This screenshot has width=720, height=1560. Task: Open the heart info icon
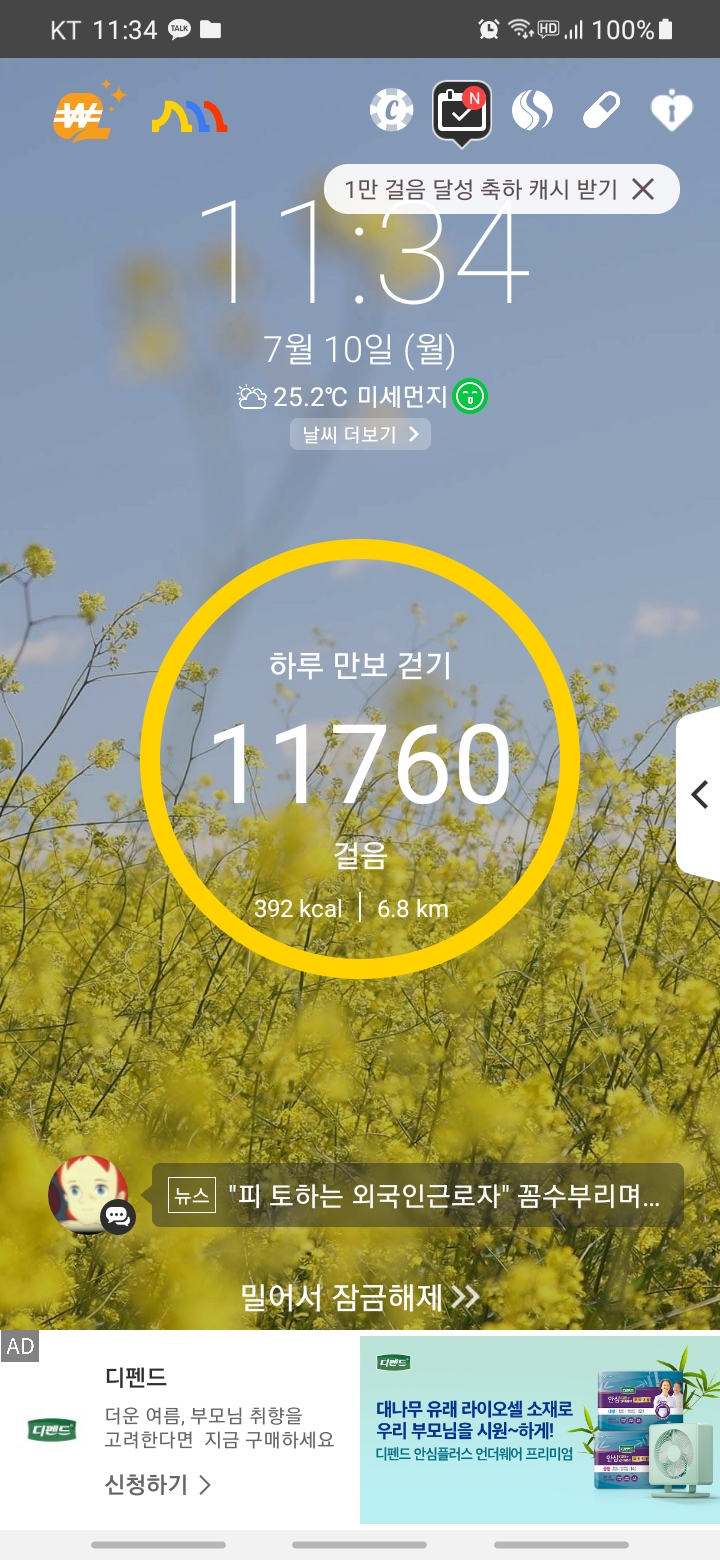click(671, 111)
